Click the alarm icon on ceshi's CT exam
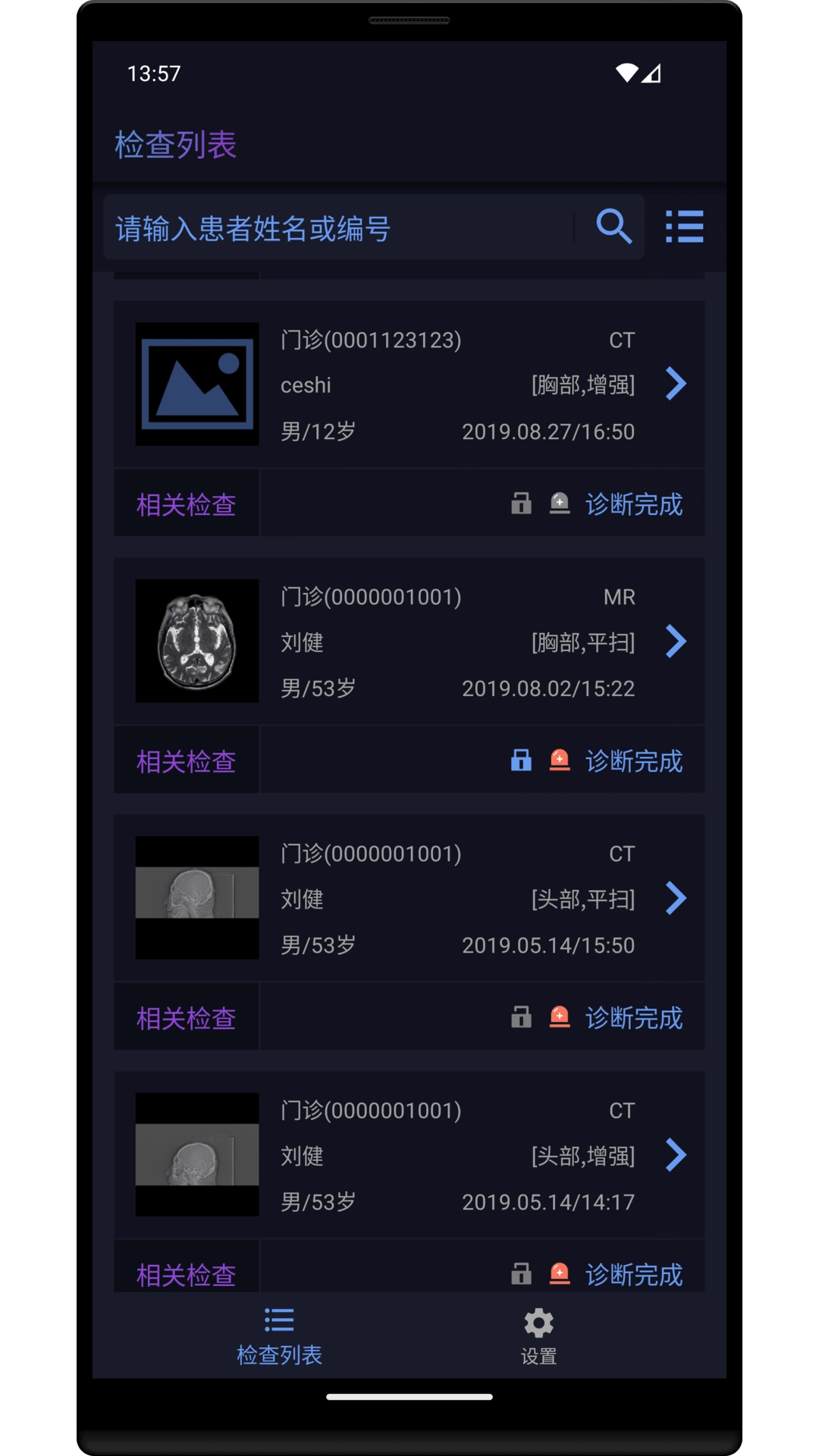This screenshot has width=819, height=1456. (x=559, y=503)
